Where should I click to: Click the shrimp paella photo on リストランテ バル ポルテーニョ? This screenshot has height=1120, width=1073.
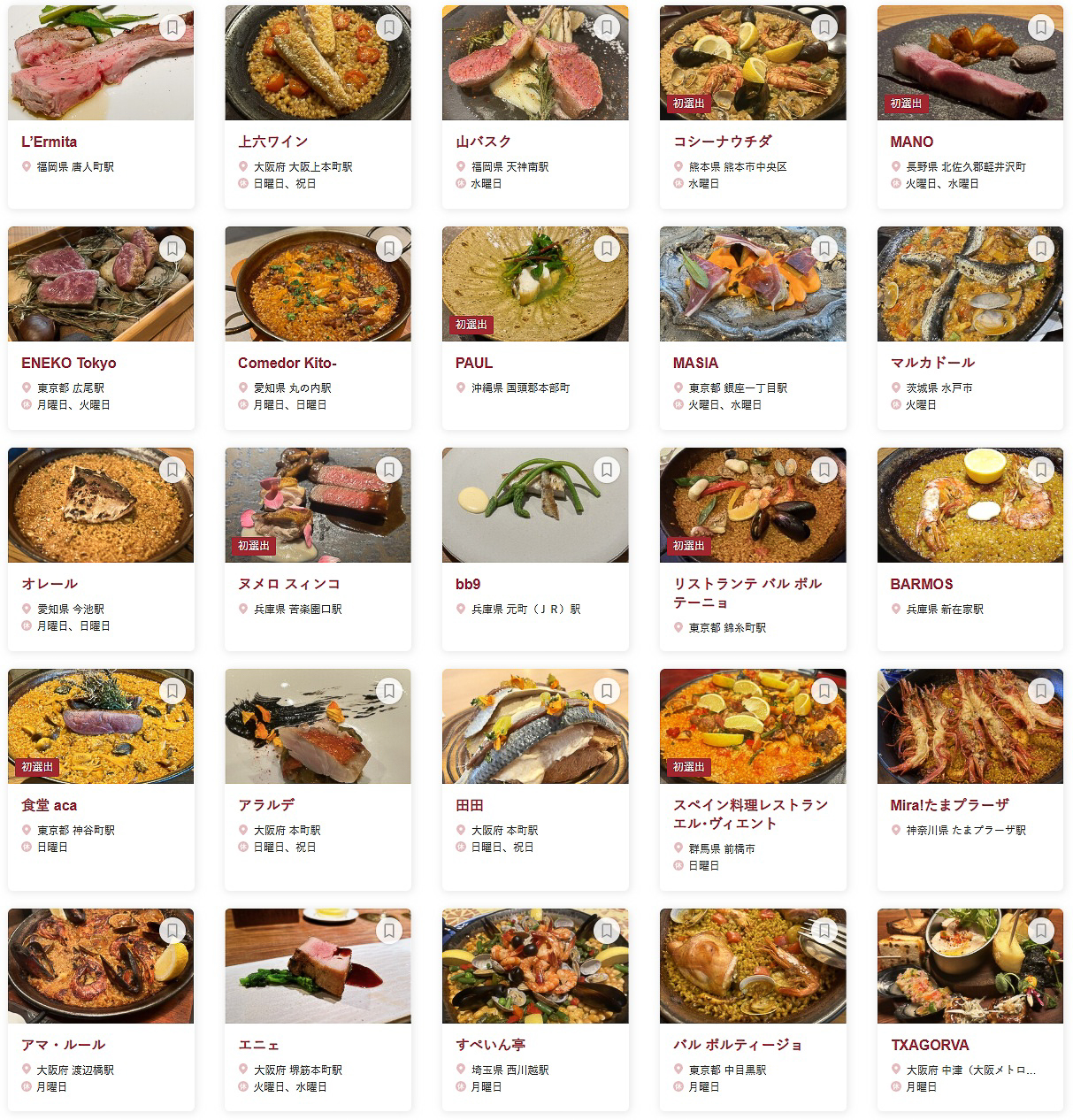coord(753,504)
